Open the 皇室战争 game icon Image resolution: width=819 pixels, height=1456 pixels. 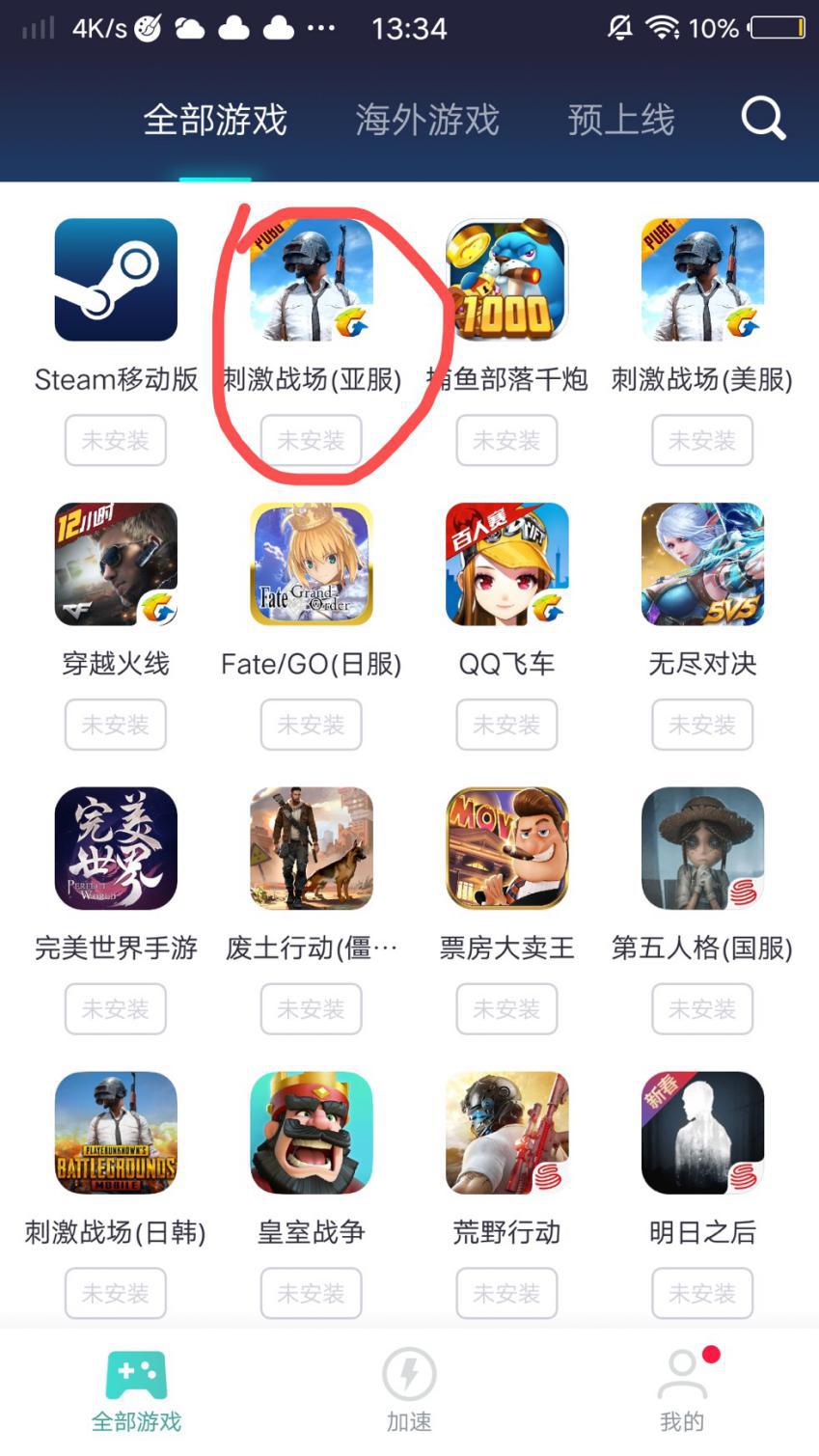pyautogui.click(x=311, y=1133)
